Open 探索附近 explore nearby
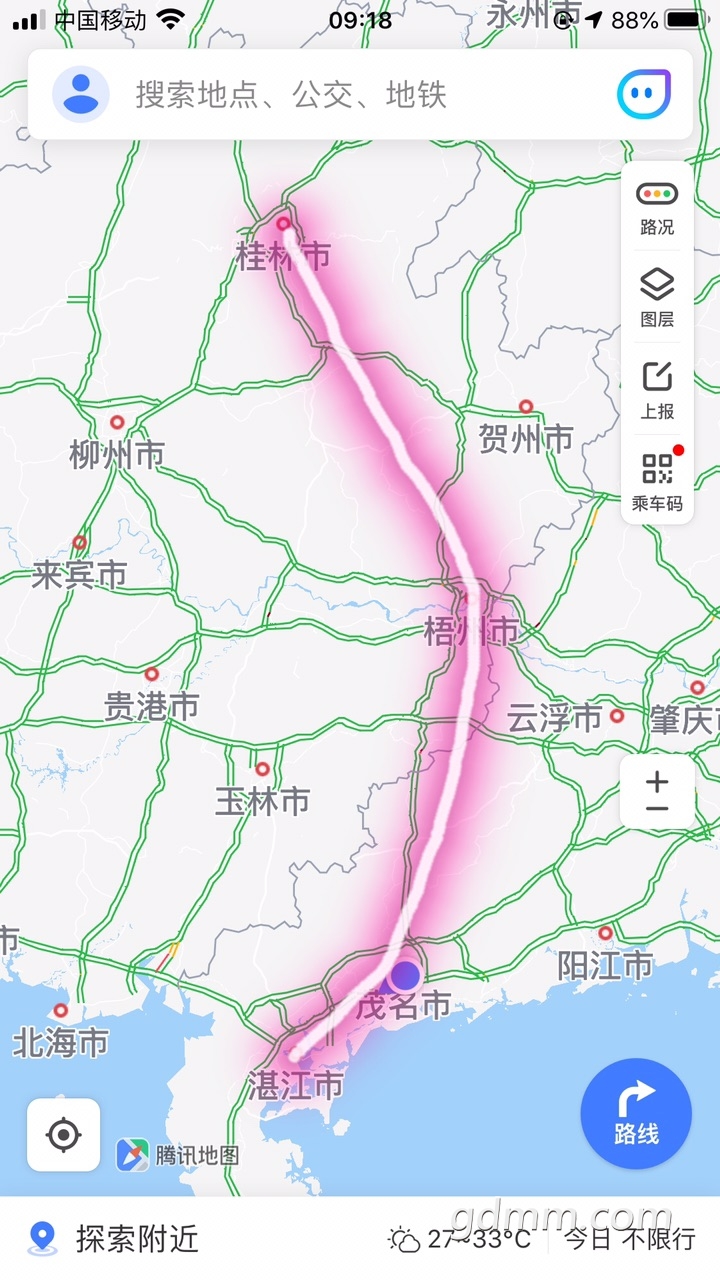The image size is (720, 1280). tap(114, 1239)
